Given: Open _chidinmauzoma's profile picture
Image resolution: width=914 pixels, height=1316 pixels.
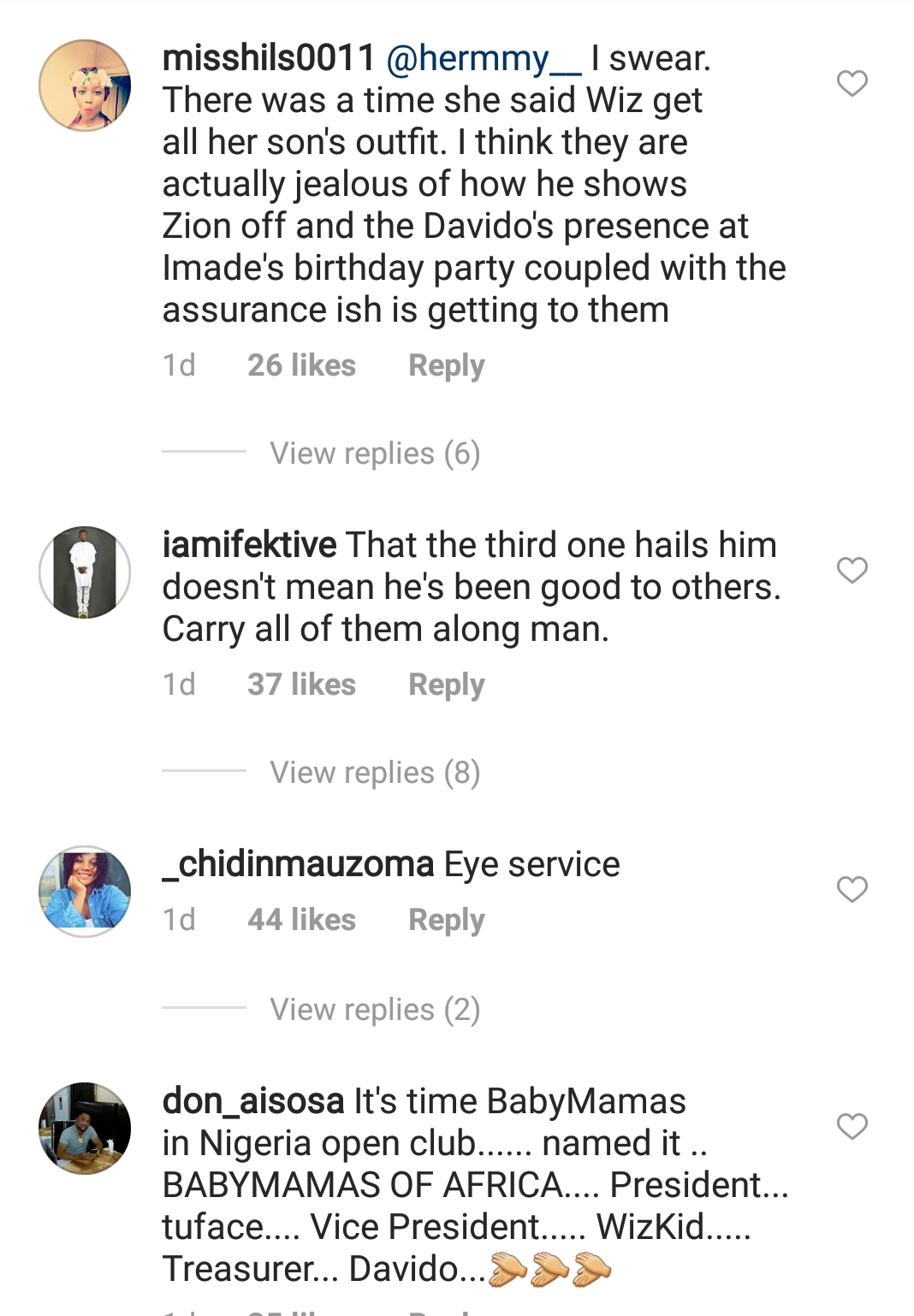Looking at the screenshot, I should tap(85, 891).
